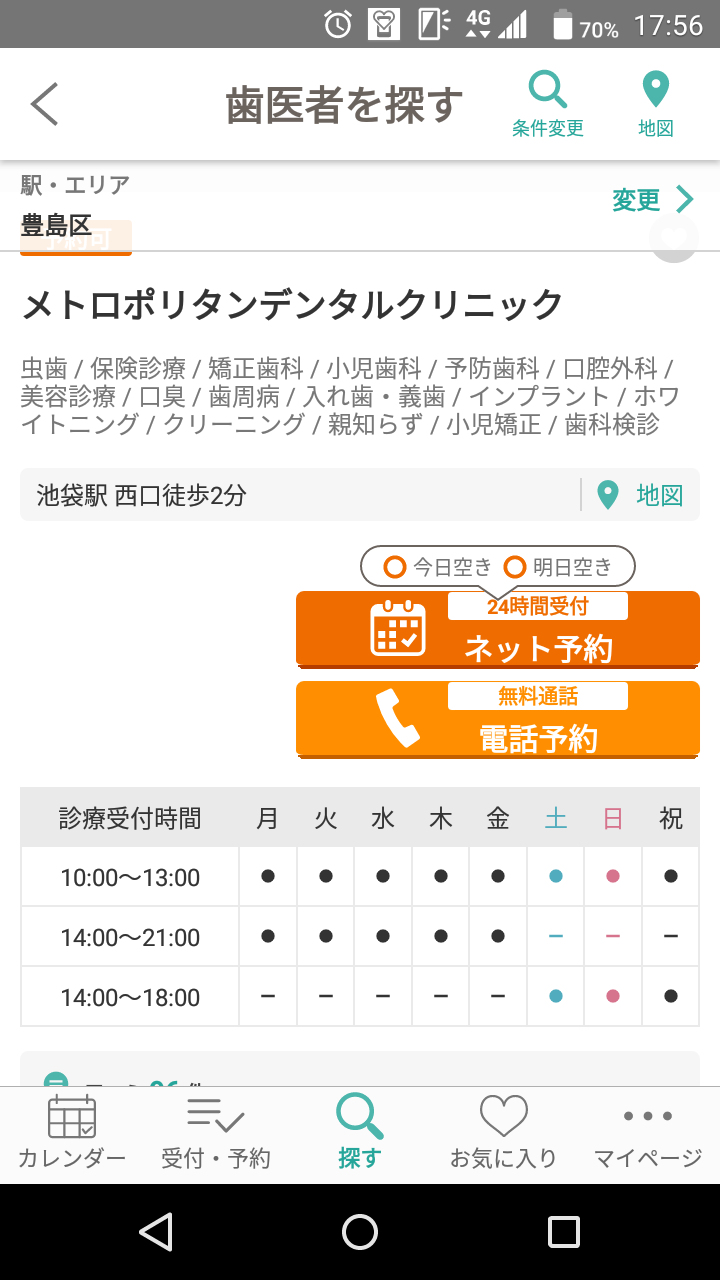Tap 変更 to change the area
Image resolution: width=720 pixels, height=1280 pixels.
click(x=652, y=200)
